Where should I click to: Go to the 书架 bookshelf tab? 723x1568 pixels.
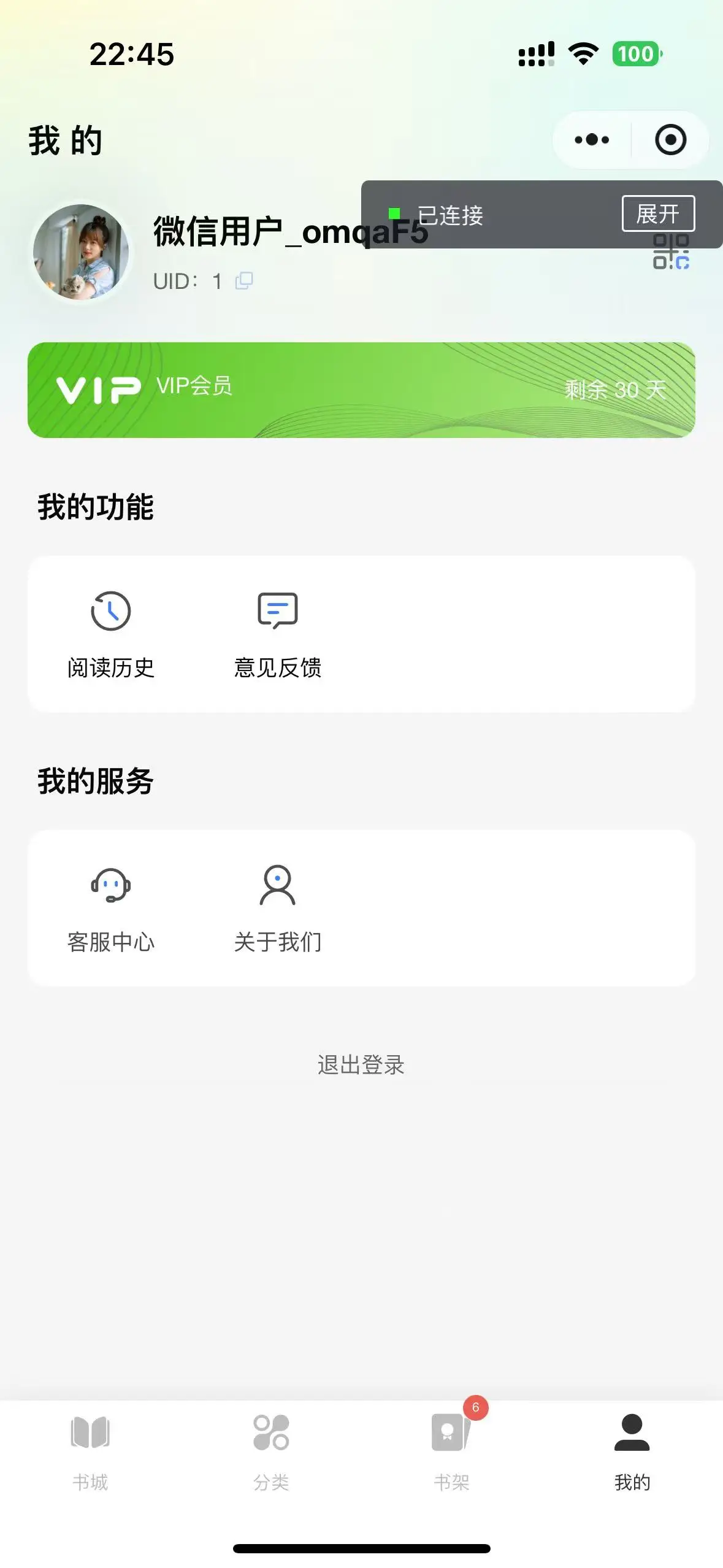[451, 1451]
